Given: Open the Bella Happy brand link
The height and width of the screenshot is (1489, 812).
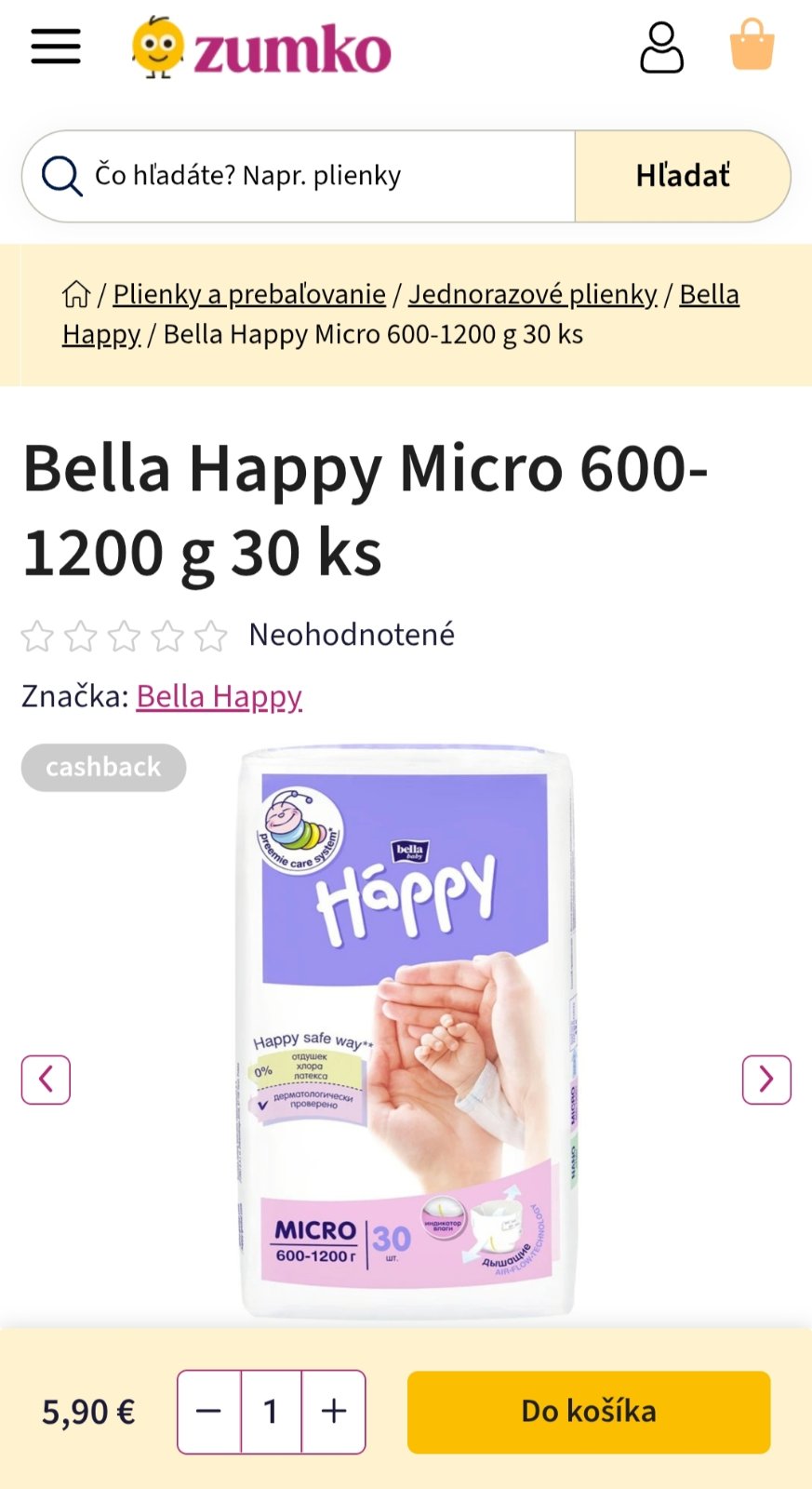Looking at the screenshot, I should [x=220, y=696].
